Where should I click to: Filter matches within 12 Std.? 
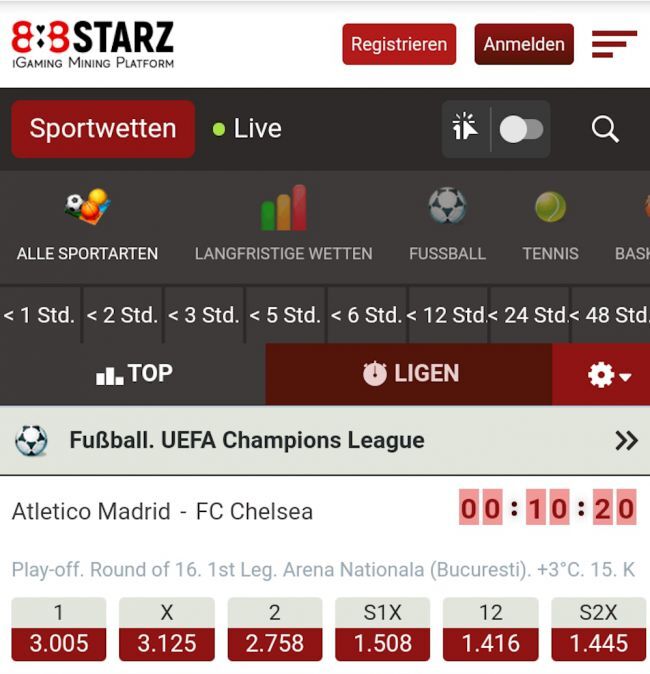point(447,315)
